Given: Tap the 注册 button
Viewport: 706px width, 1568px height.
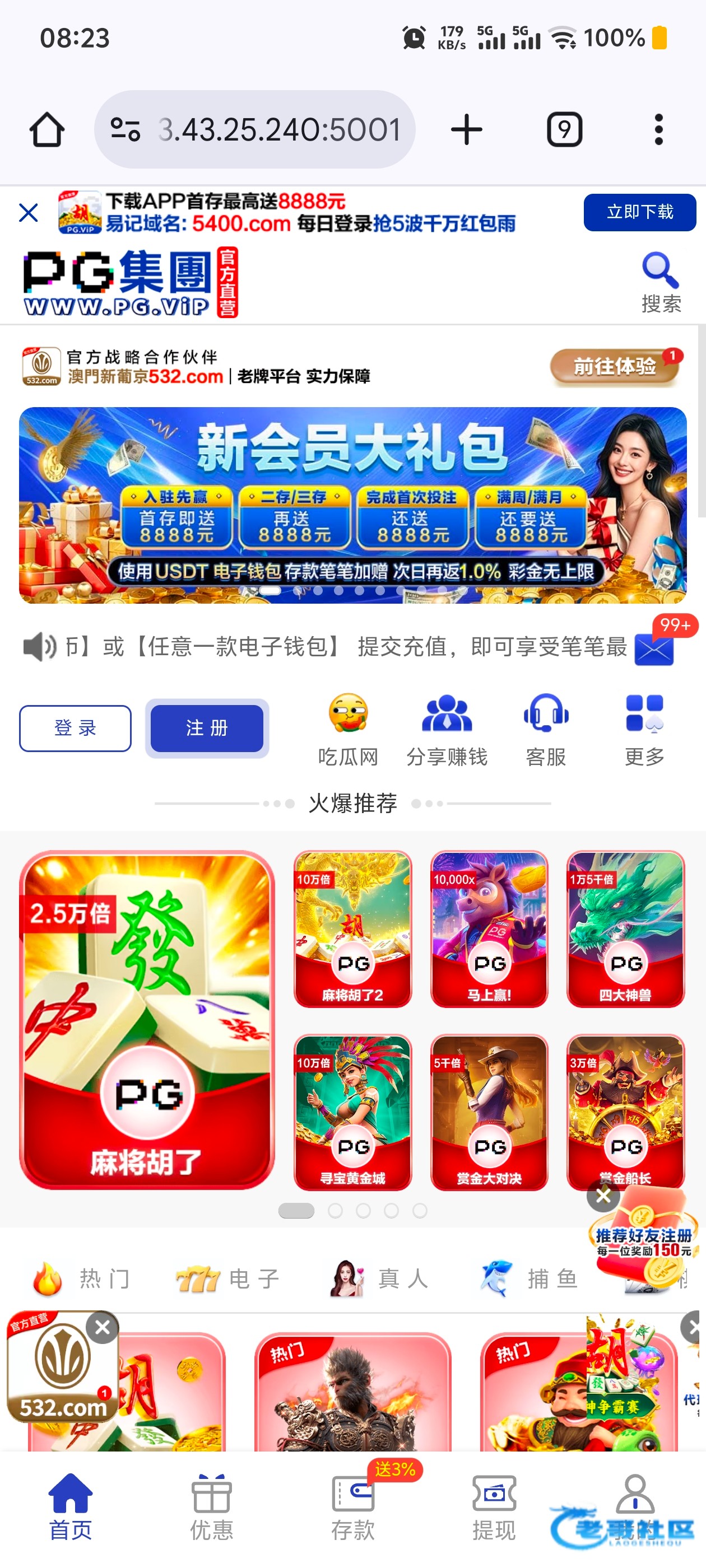Looking at the screenshot, I should point(207,728).
